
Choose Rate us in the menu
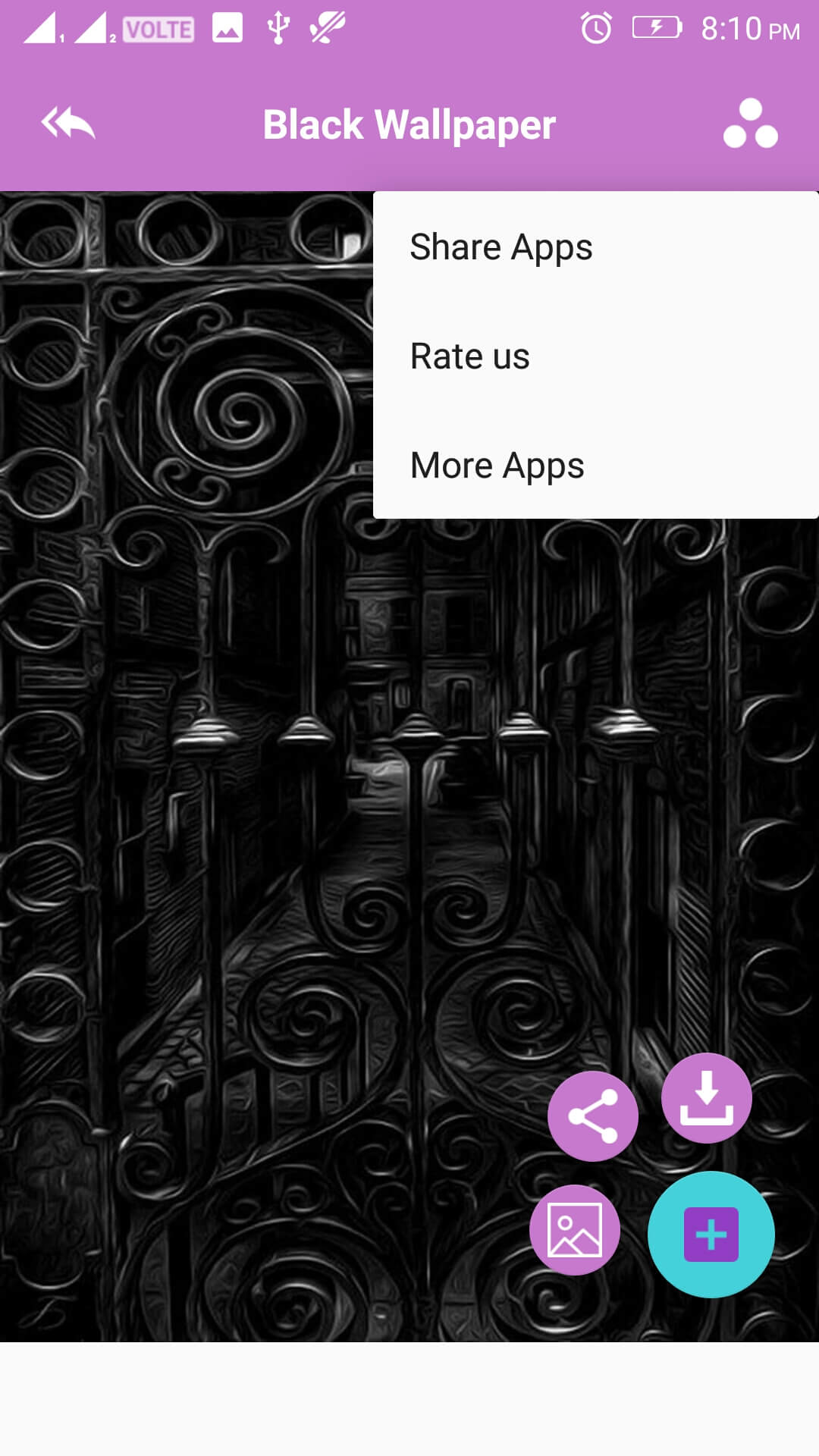point(469,356)
